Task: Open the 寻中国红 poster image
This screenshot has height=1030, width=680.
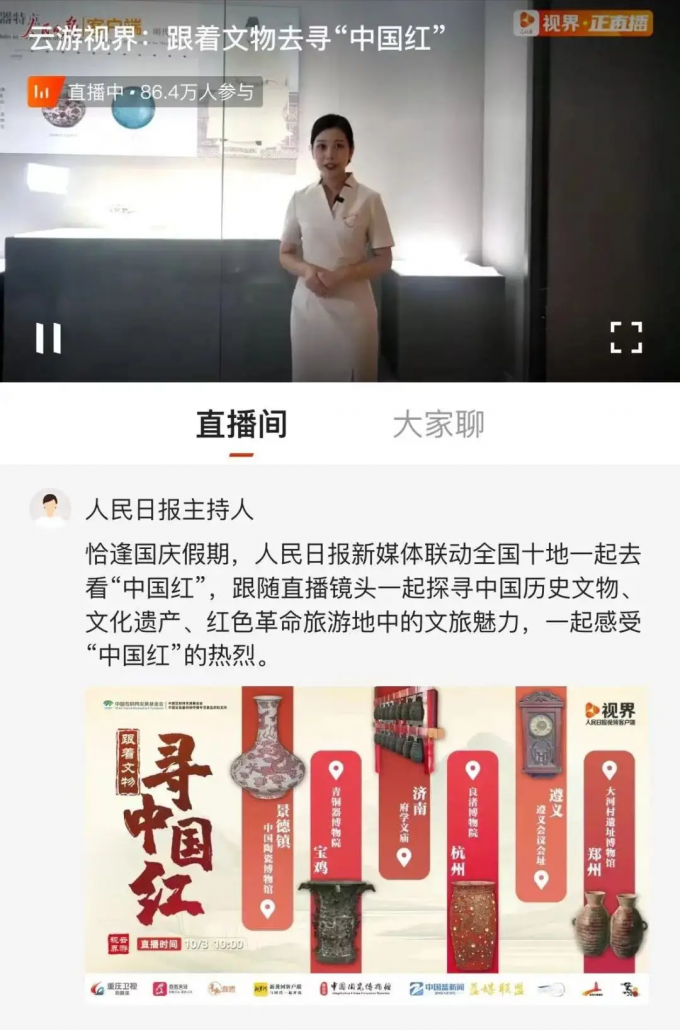Action: pyautogui.click(x=366, y=844)
